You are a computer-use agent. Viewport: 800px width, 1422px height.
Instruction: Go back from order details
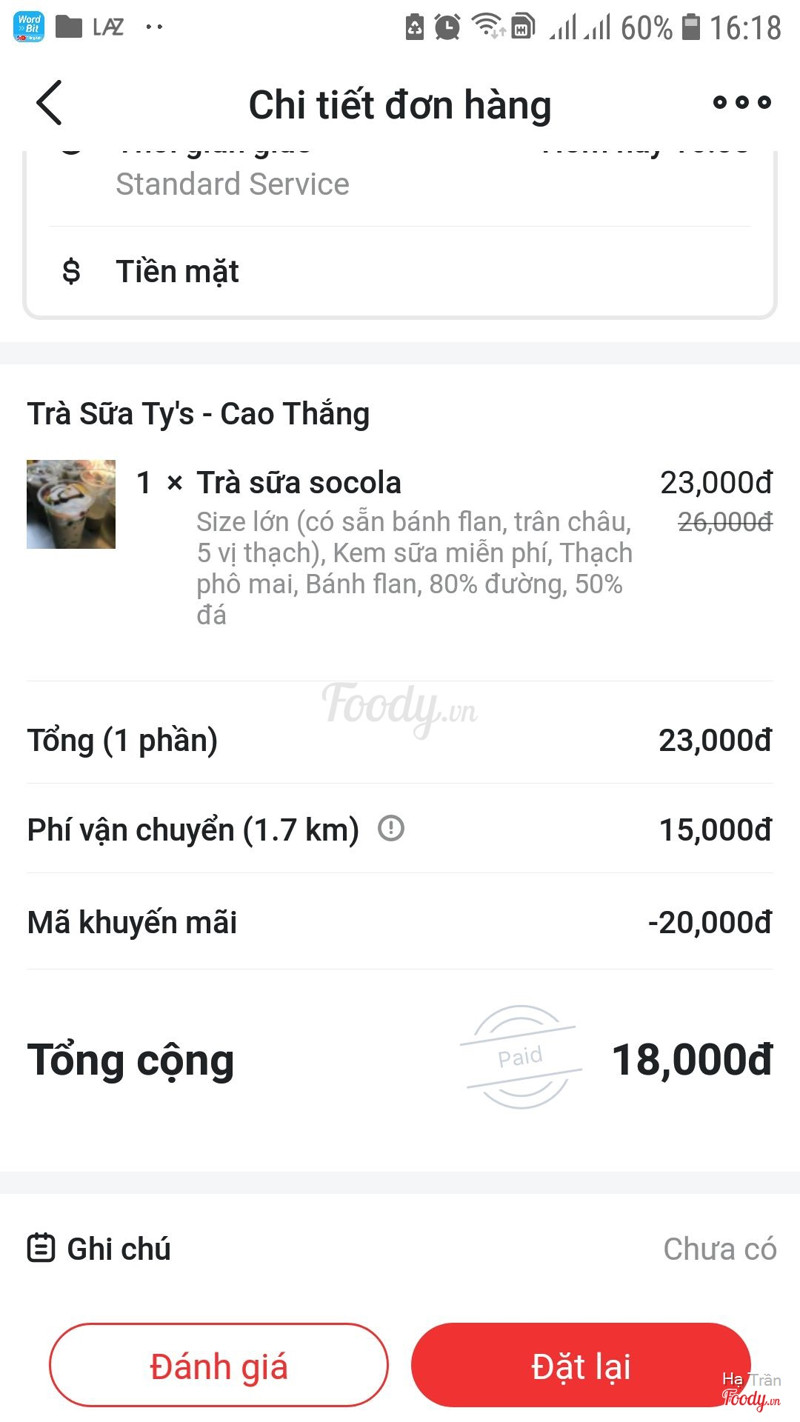tap(49, 103)
